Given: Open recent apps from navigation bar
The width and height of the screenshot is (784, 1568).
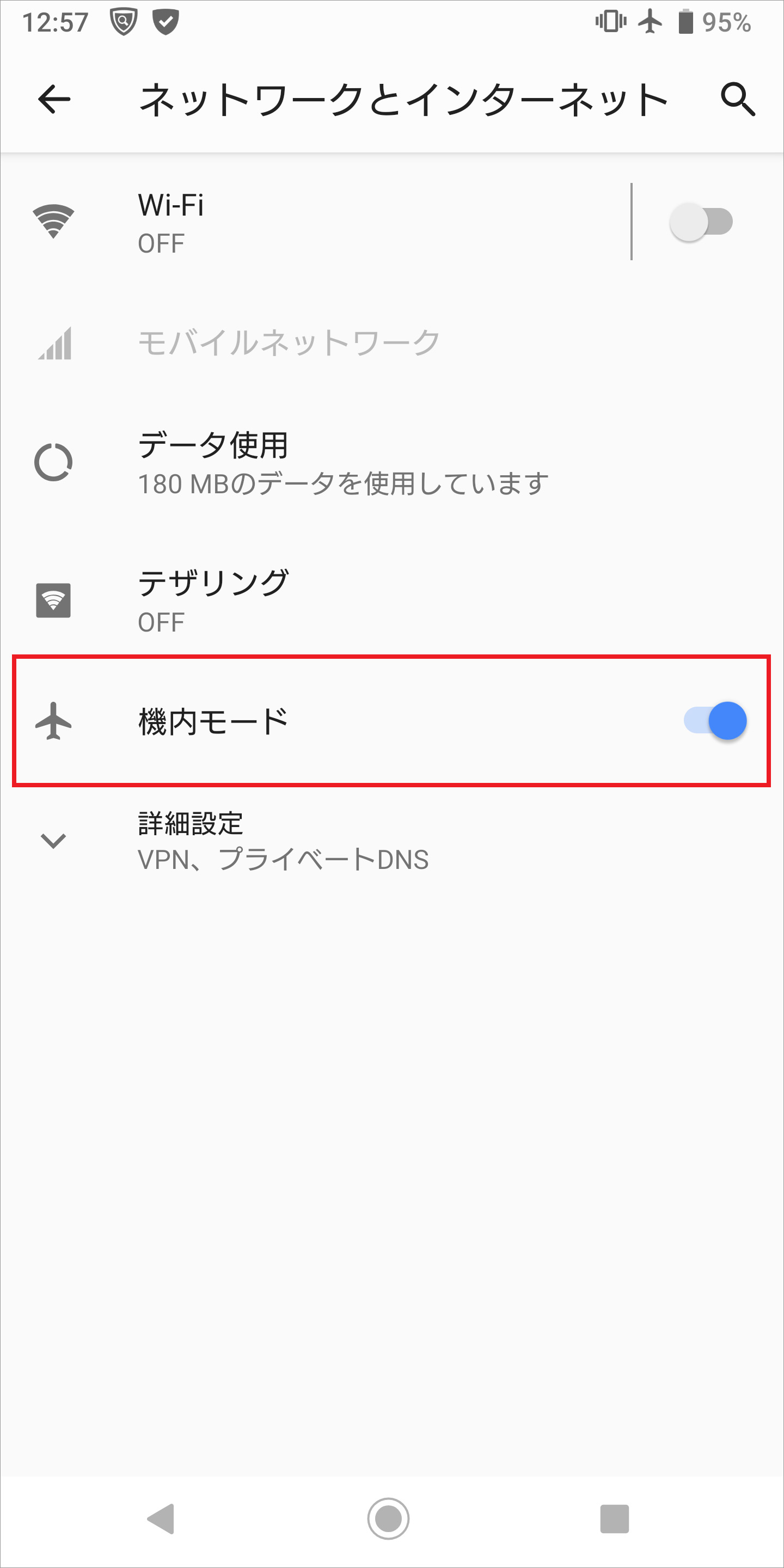Looking at the screenshot, I should [x=614, y=1520].
